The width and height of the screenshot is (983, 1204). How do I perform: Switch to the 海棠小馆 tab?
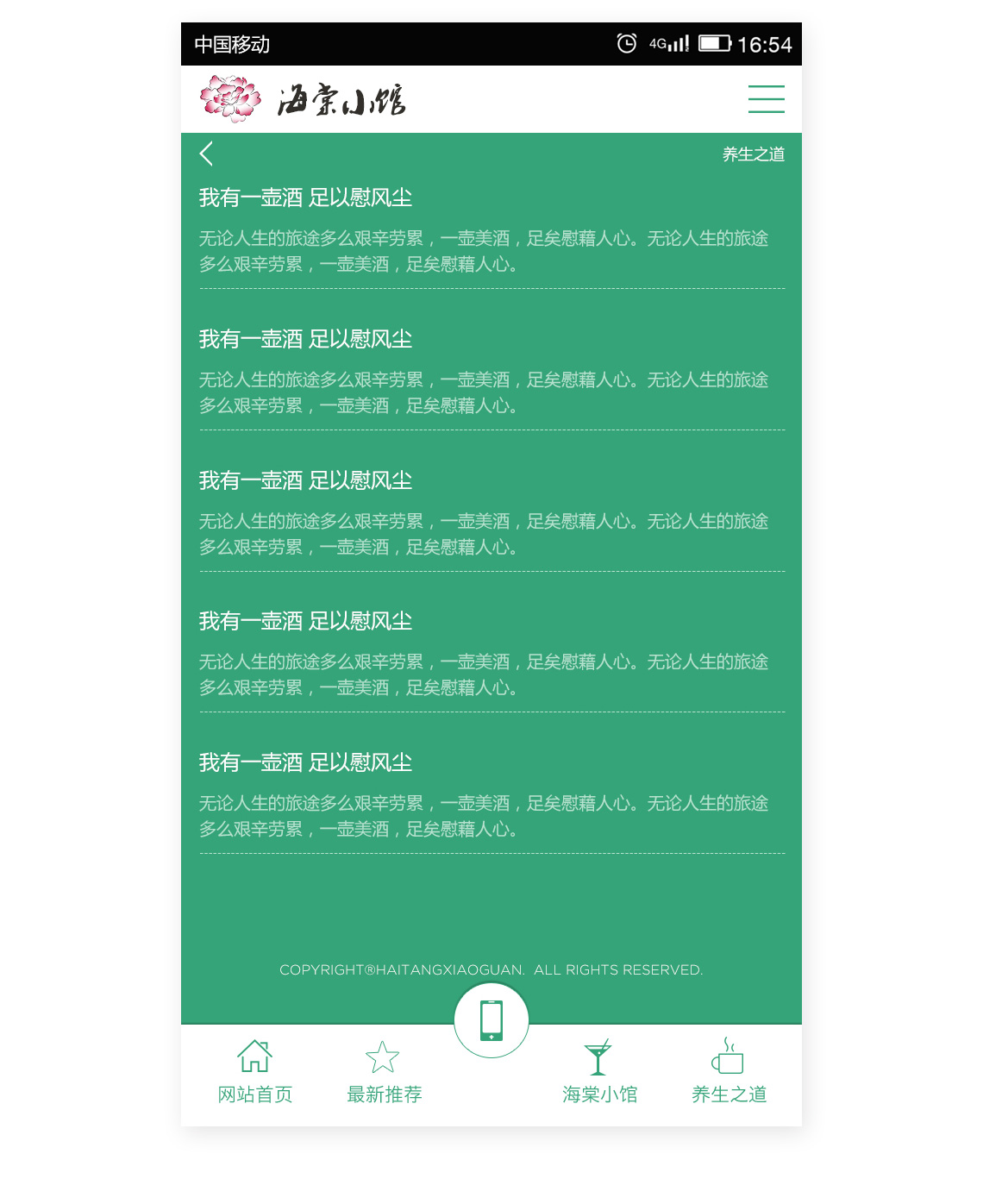pyautogui.click(x=599, y=1072)
